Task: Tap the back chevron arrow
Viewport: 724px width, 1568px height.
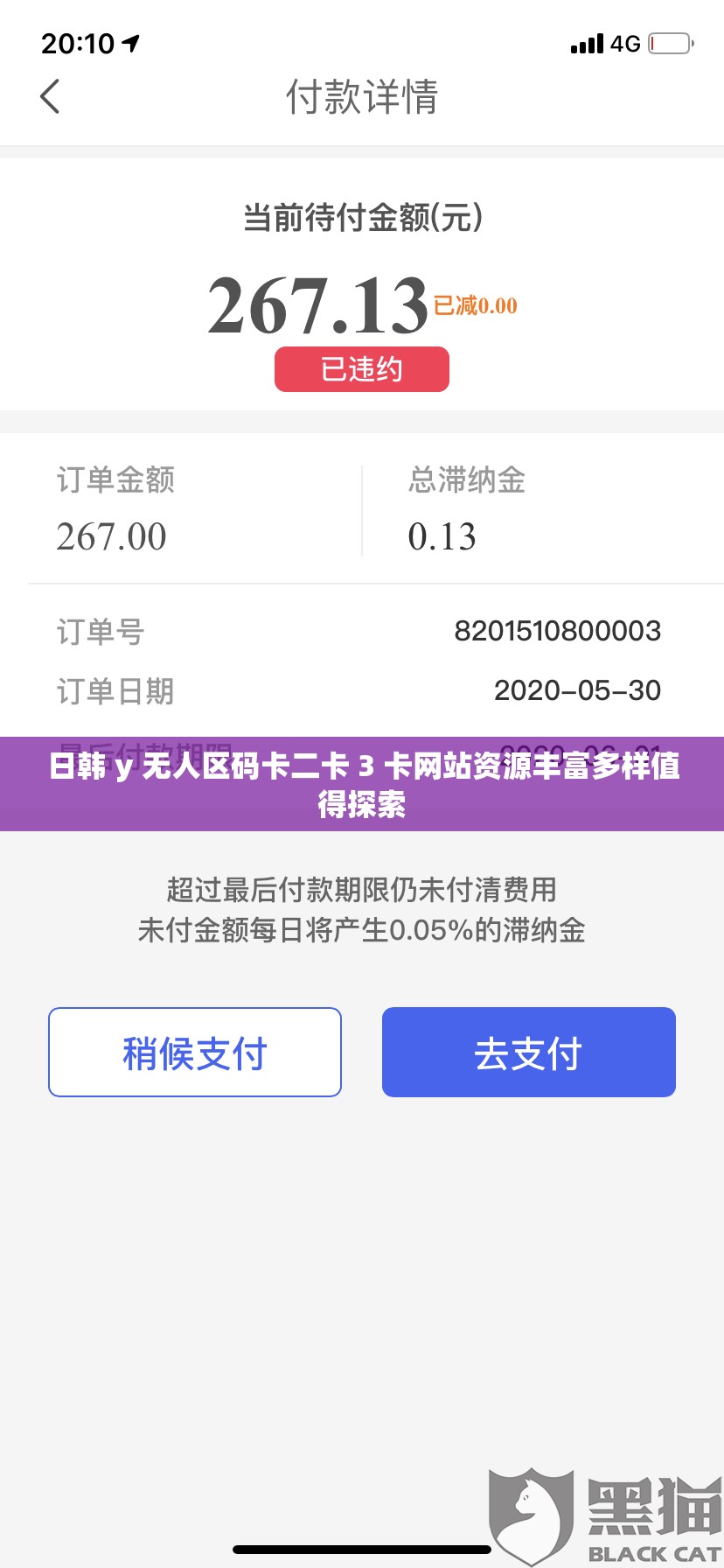Action: [x=50, y=98]
